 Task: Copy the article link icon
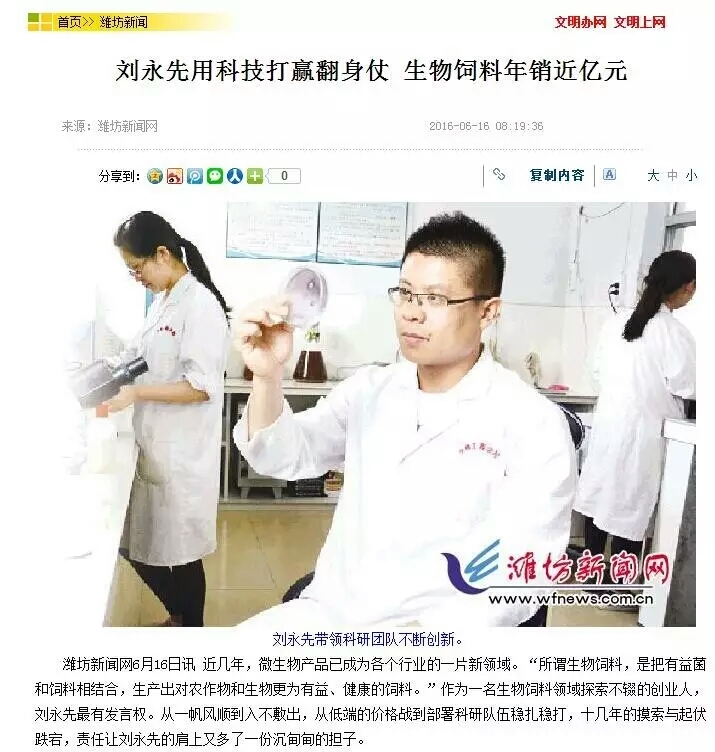pos(499,175)
